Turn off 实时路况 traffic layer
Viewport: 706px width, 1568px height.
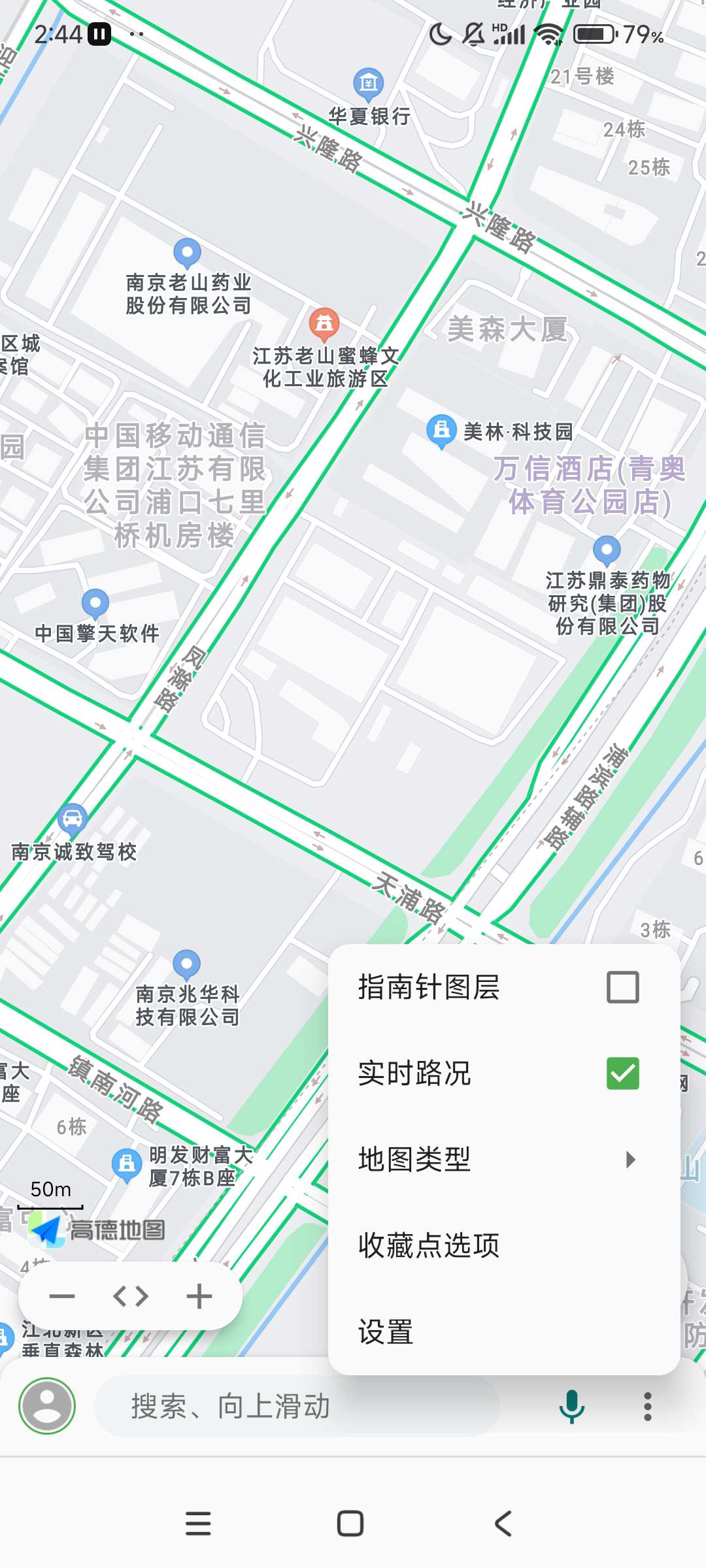(x=622, y=1073)
